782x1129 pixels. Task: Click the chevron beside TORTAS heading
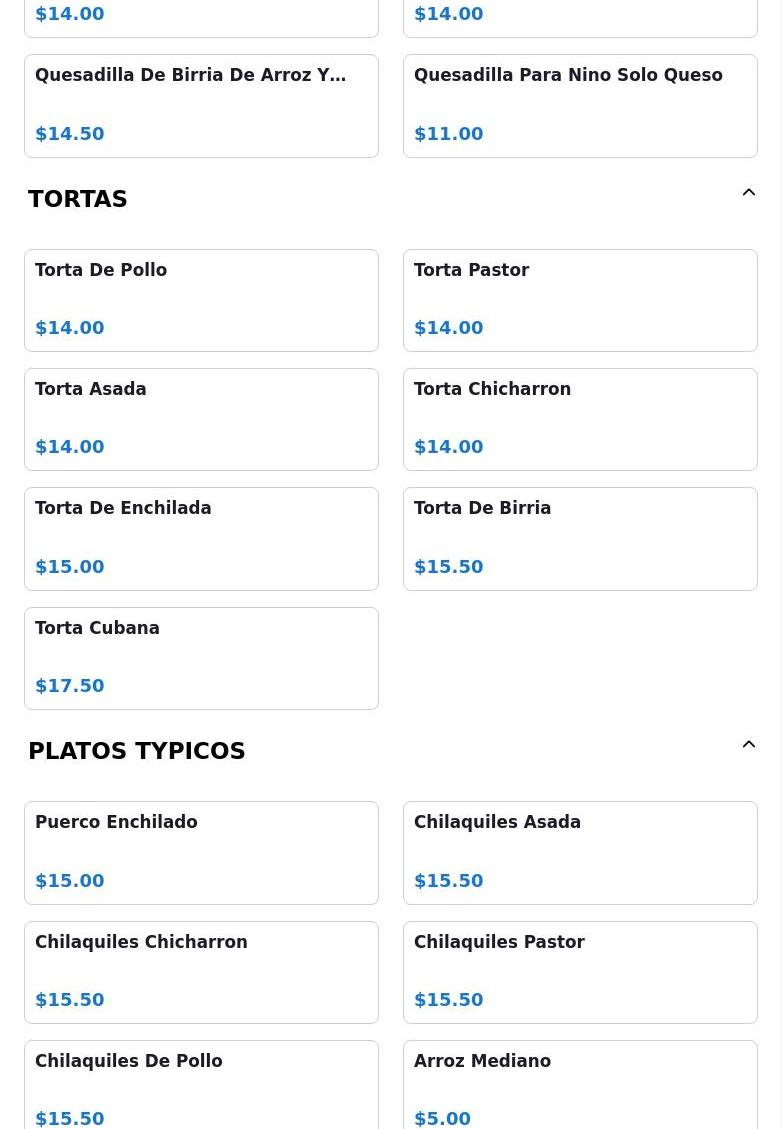[748, 192]
